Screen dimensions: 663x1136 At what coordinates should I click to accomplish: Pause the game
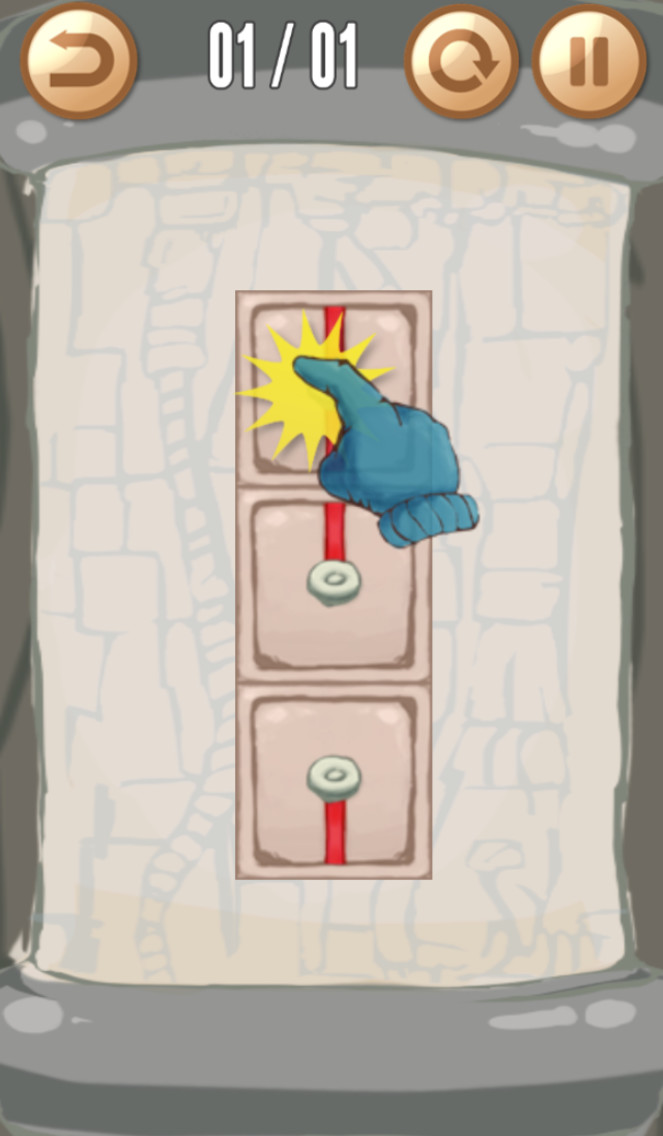(x=589, y=61)
